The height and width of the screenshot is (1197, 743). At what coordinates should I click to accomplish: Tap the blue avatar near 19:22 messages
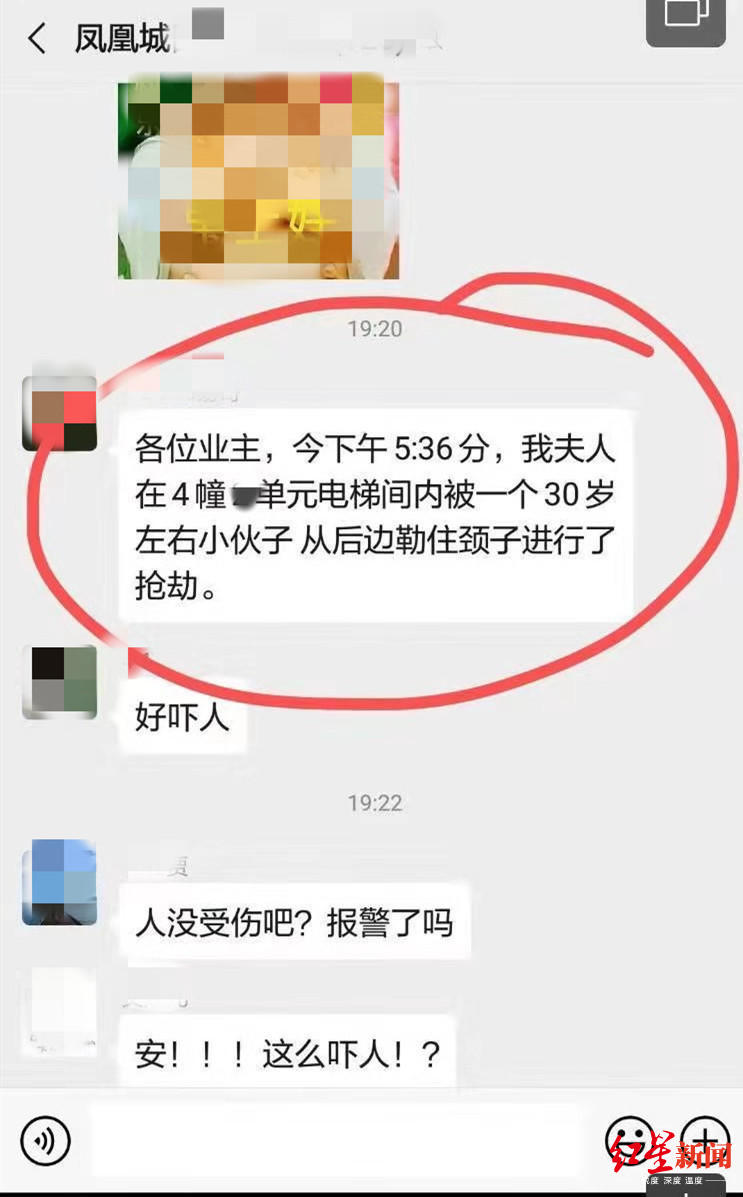point(59,883)
